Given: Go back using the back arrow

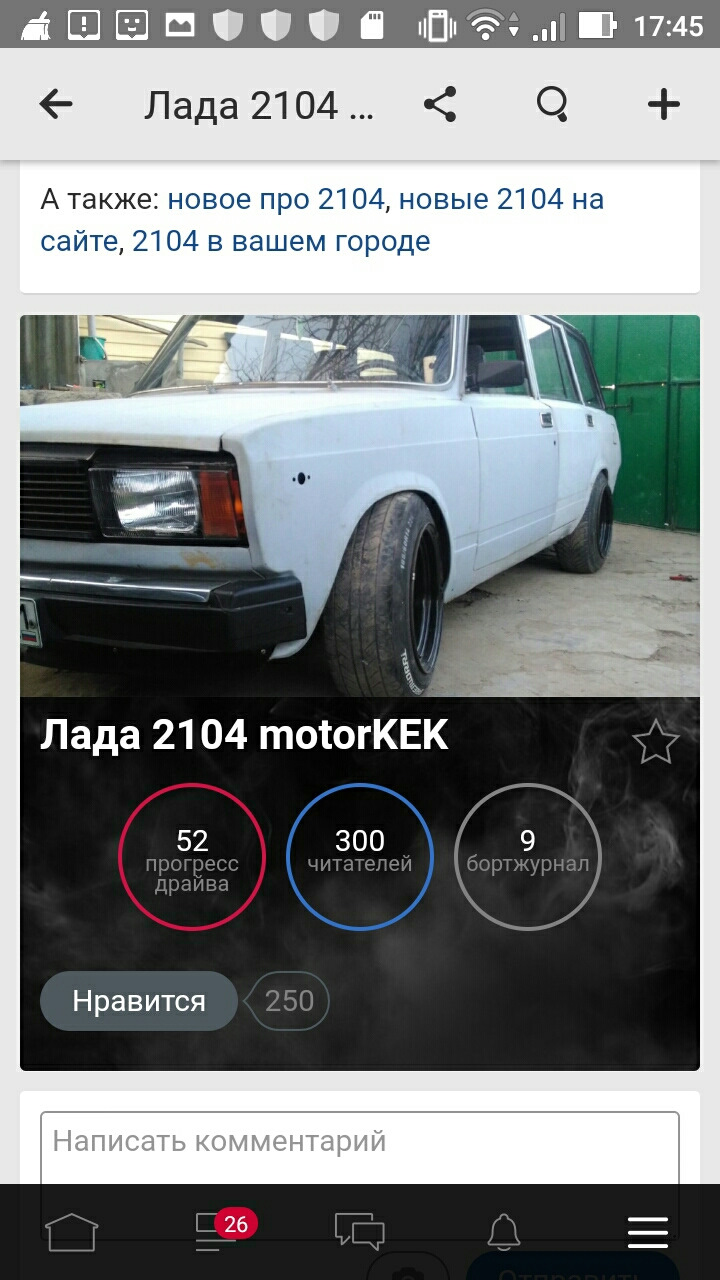Looking at the screenshot, I should point(57,103).
